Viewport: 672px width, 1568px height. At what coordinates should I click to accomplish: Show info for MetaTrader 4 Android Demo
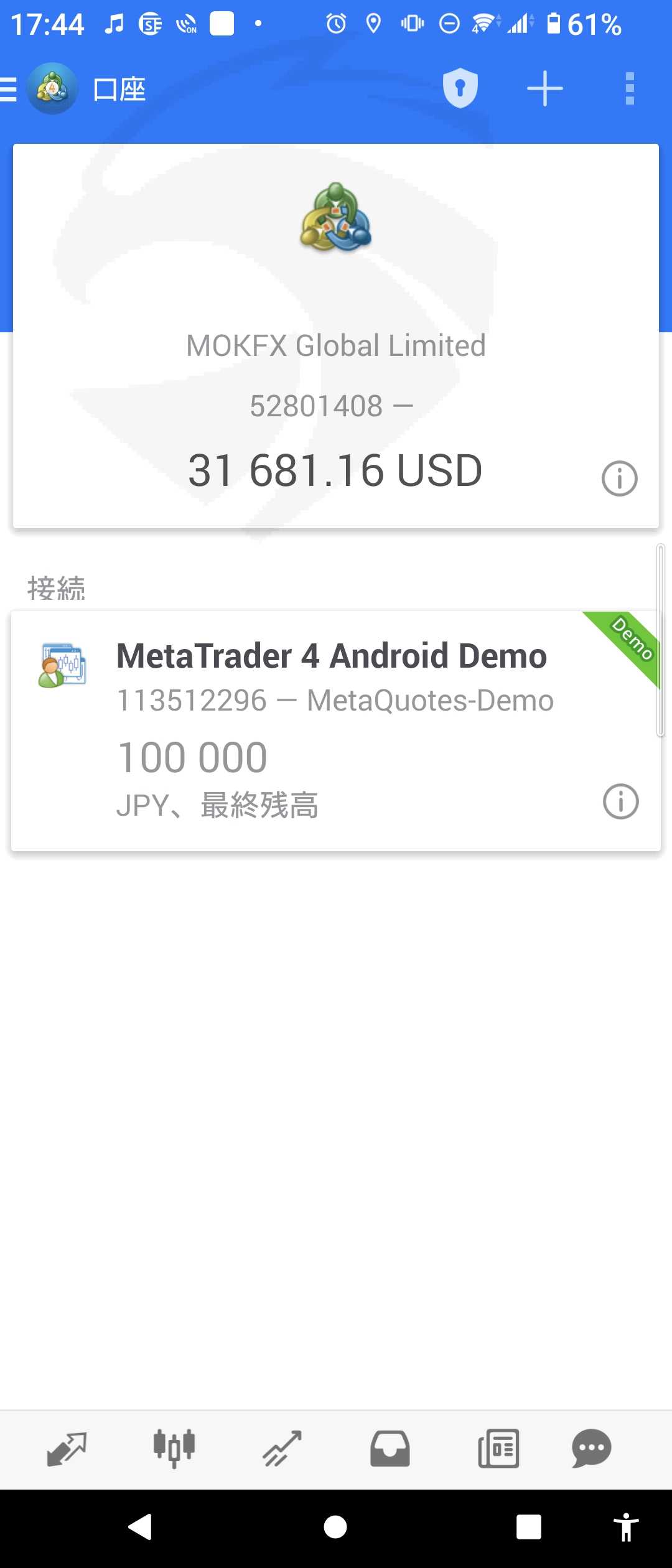620,801
